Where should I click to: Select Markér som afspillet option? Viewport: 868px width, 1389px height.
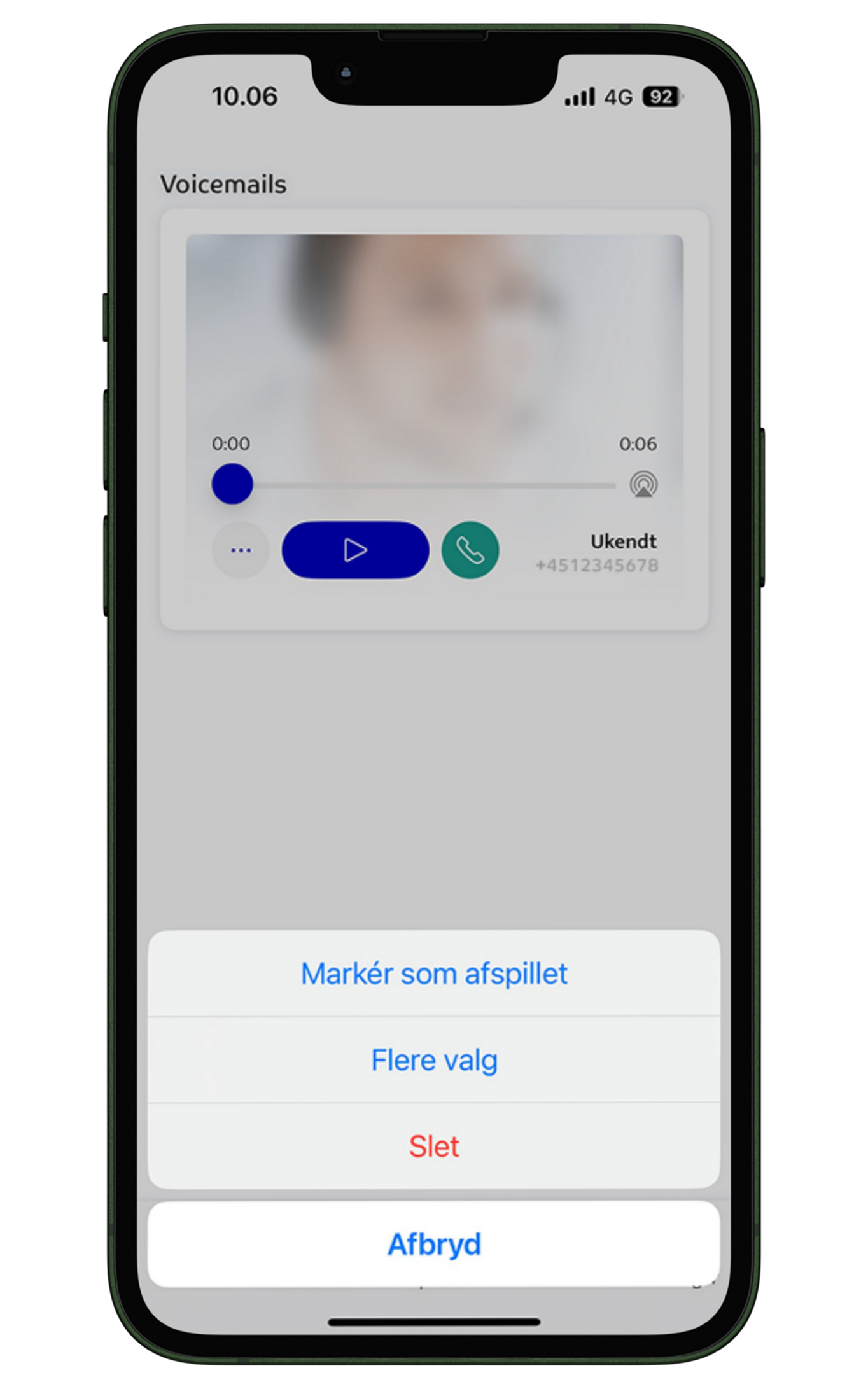pos(434,974)
